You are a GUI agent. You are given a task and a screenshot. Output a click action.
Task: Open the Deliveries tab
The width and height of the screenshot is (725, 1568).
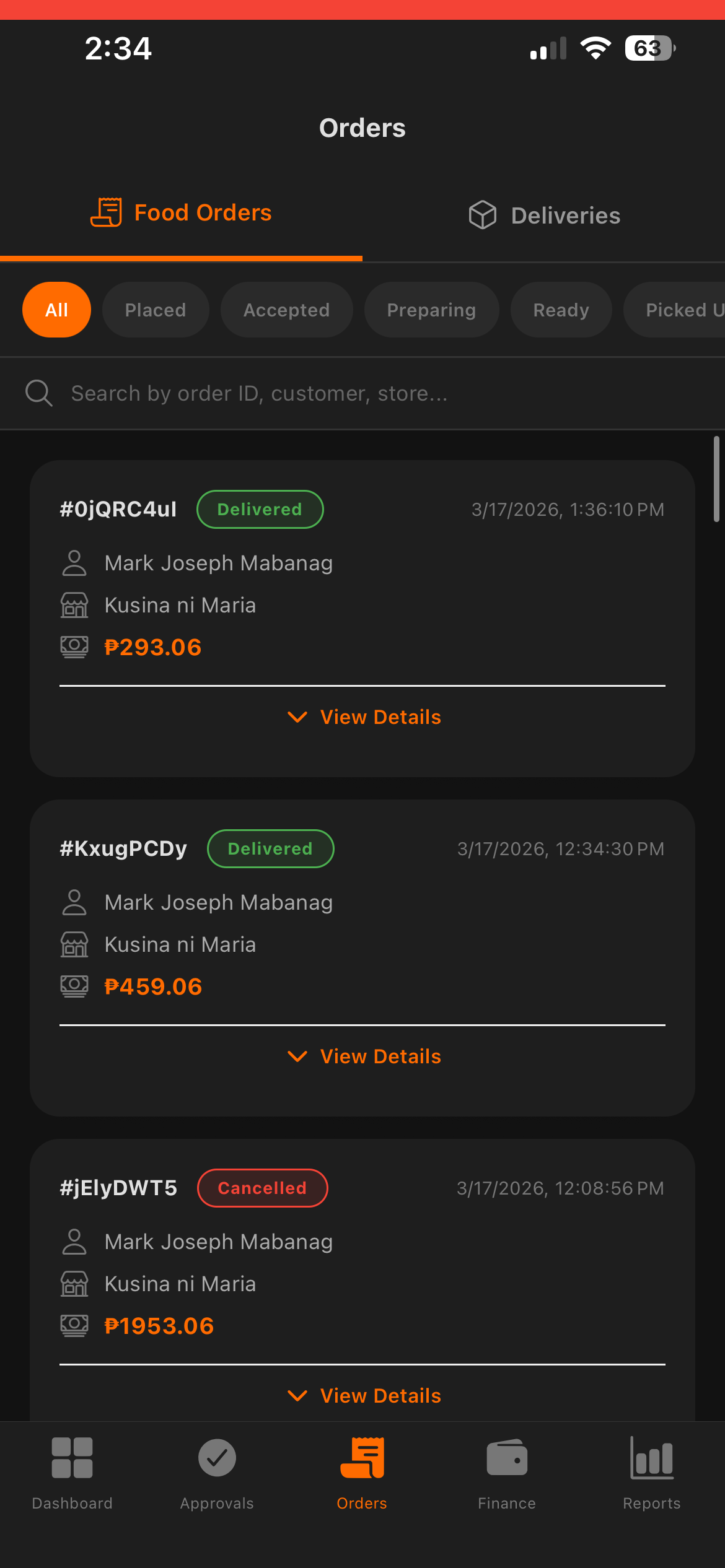click(544, 215)
